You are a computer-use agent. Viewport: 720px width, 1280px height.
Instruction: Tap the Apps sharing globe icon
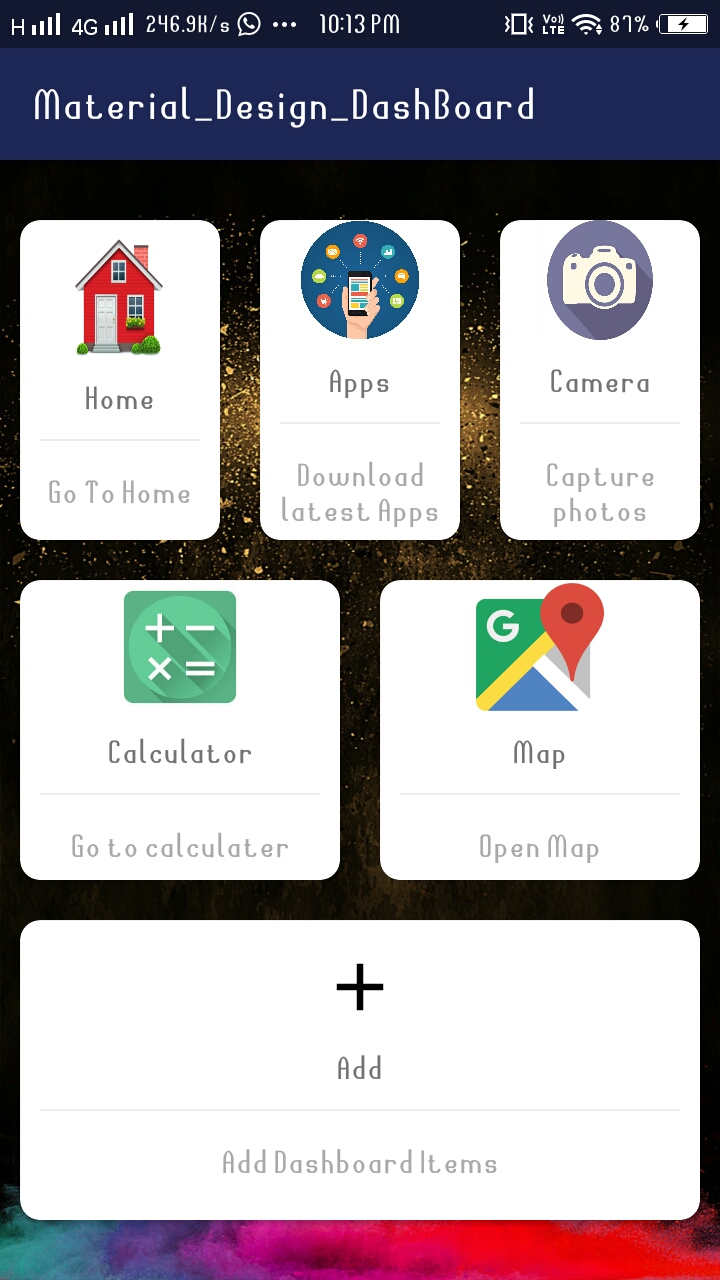click(359, 280)
